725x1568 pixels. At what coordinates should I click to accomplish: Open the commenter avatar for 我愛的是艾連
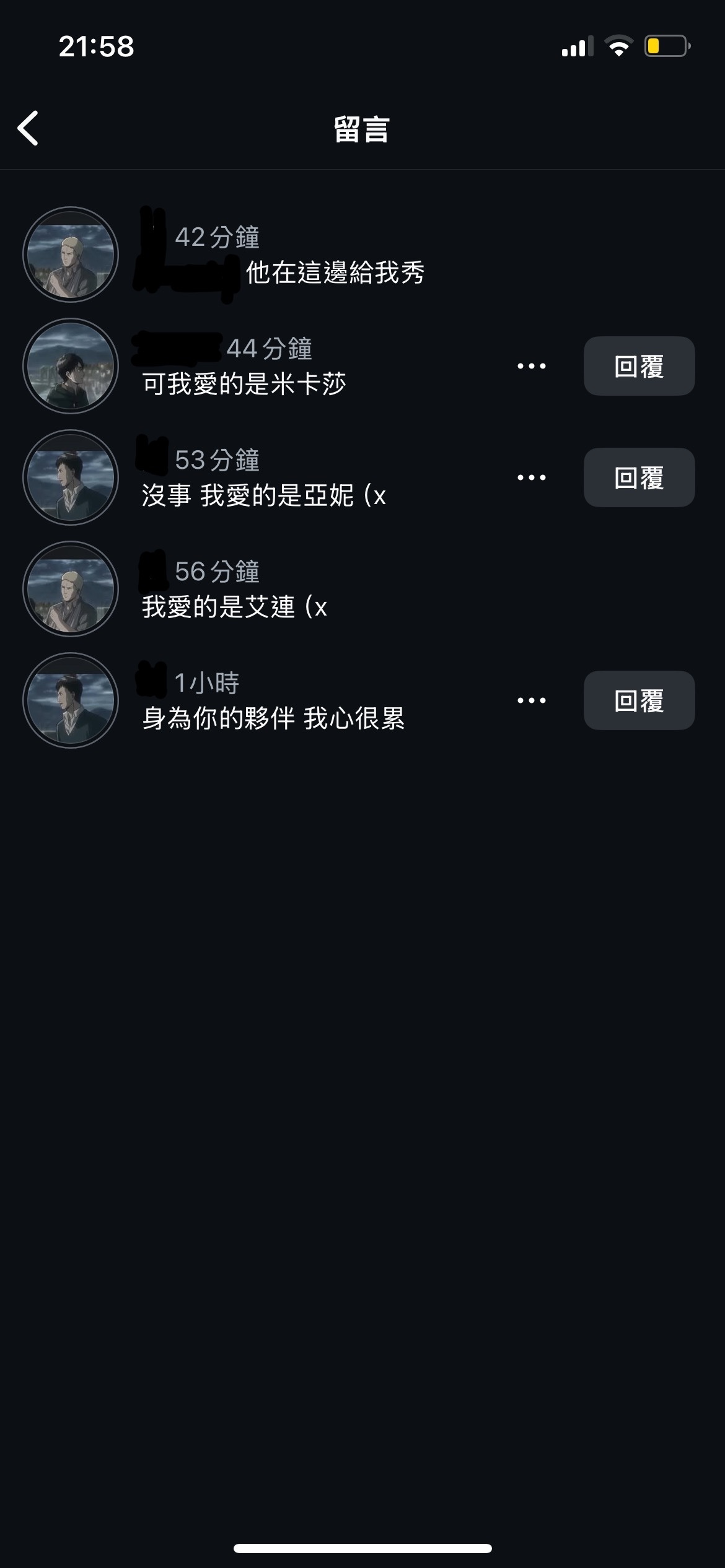(71, 589)
